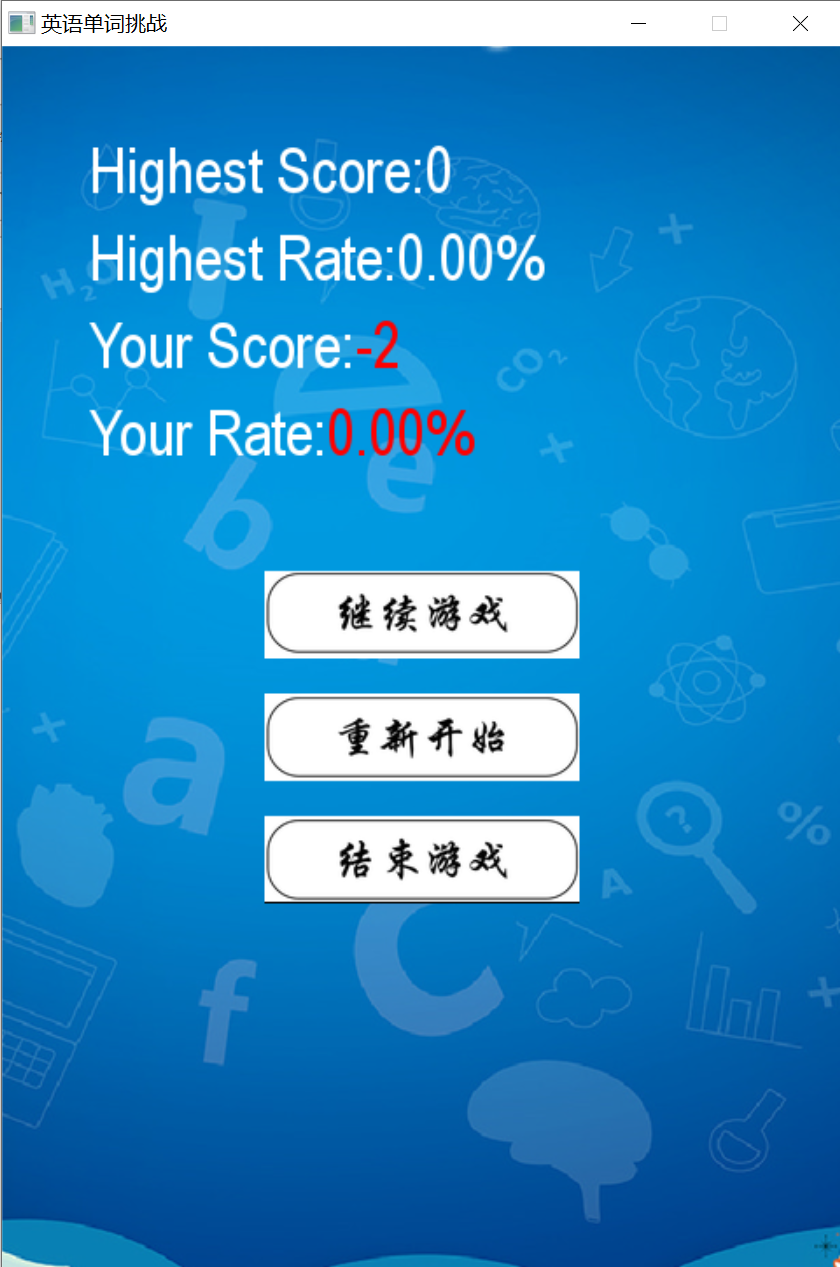840x1267 pixels.
Task: Click the application icon in the title bar
Action: pyautogui.click(x=20, y=22)
